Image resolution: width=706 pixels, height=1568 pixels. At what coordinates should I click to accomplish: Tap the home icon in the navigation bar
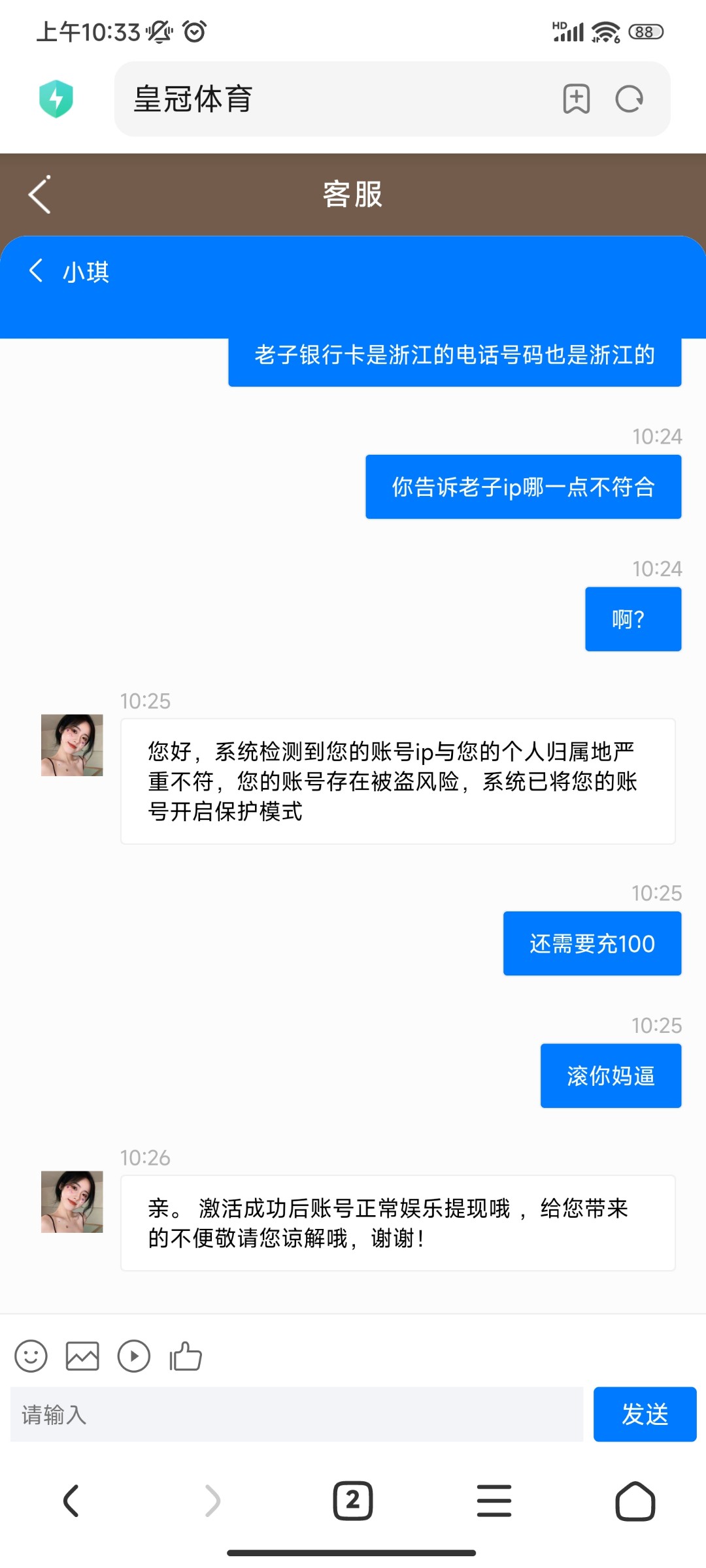click(x=635, y=1501)
